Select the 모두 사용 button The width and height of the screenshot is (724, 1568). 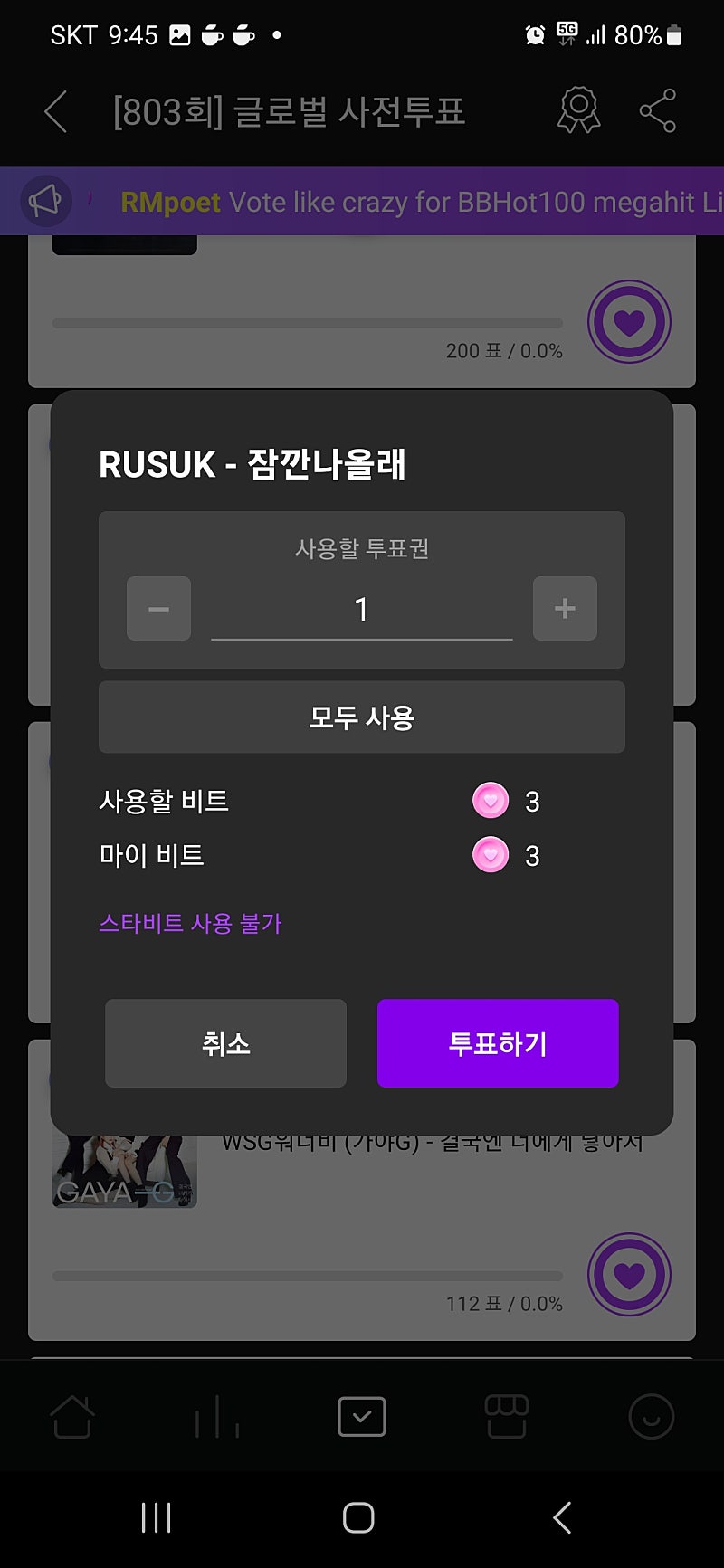[361, 717]
